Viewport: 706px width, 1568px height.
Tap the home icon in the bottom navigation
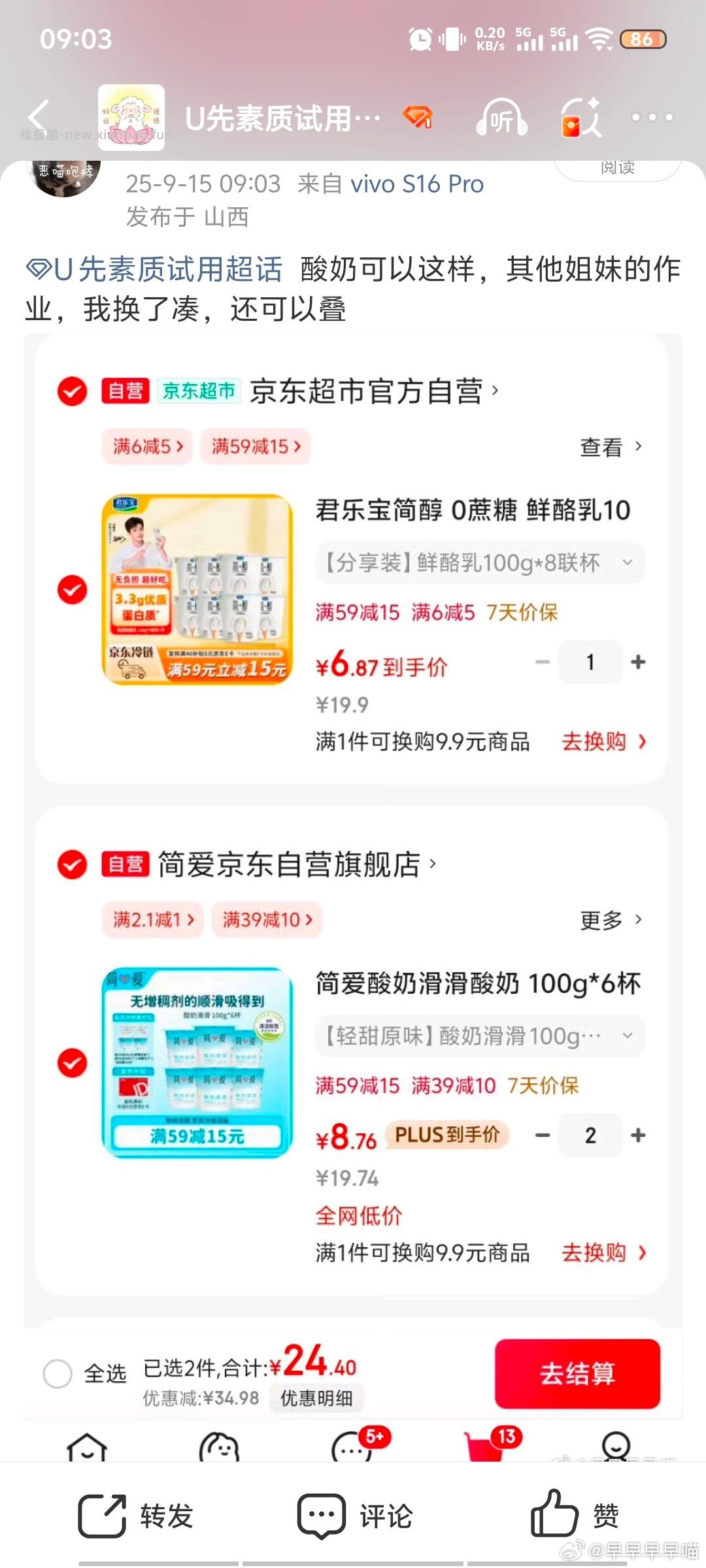pos(88,1450)
